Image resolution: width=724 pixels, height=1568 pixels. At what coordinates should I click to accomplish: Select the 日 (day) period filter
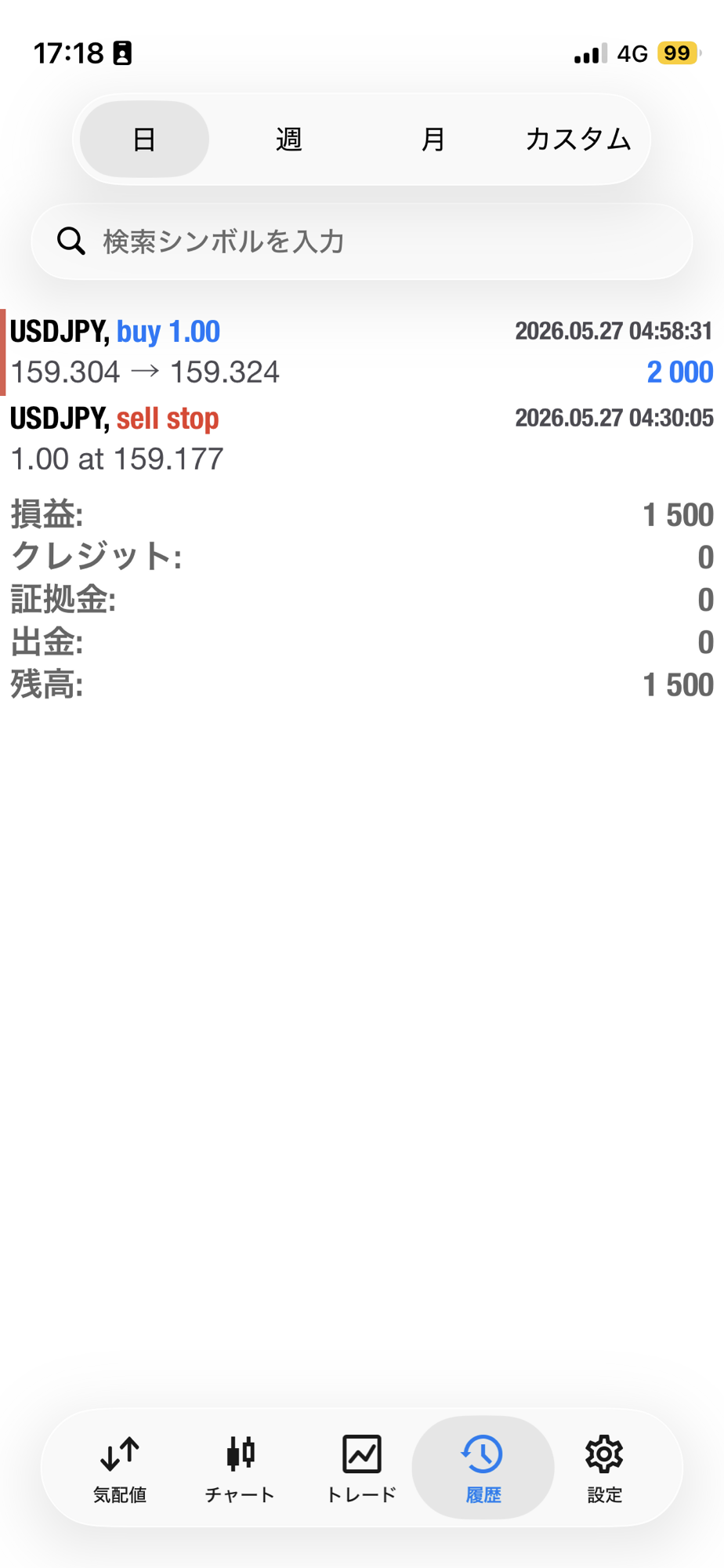coord(144,140)
